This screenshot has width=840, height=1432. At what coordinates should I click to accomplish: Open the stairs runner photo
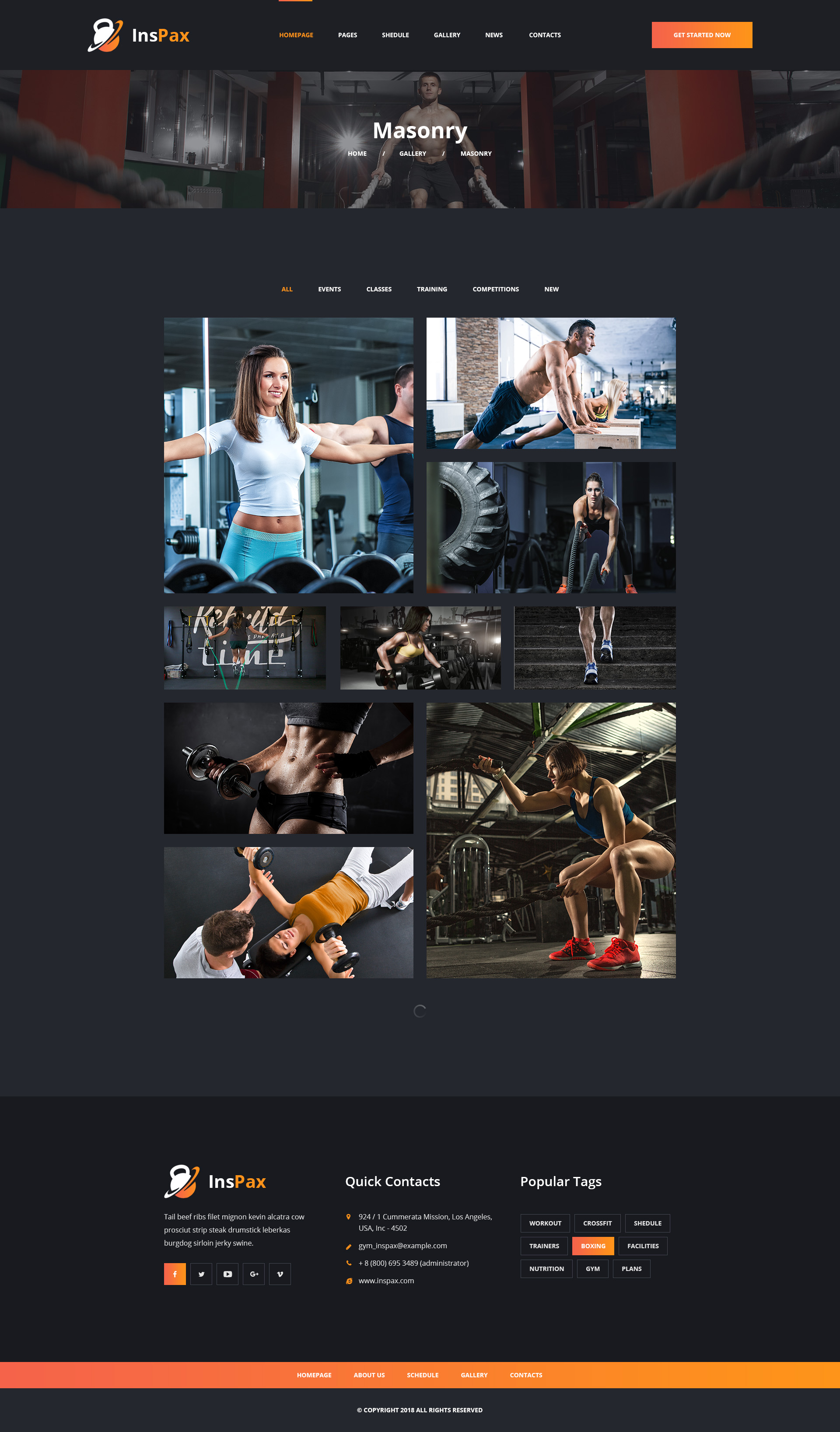(595, 648)
